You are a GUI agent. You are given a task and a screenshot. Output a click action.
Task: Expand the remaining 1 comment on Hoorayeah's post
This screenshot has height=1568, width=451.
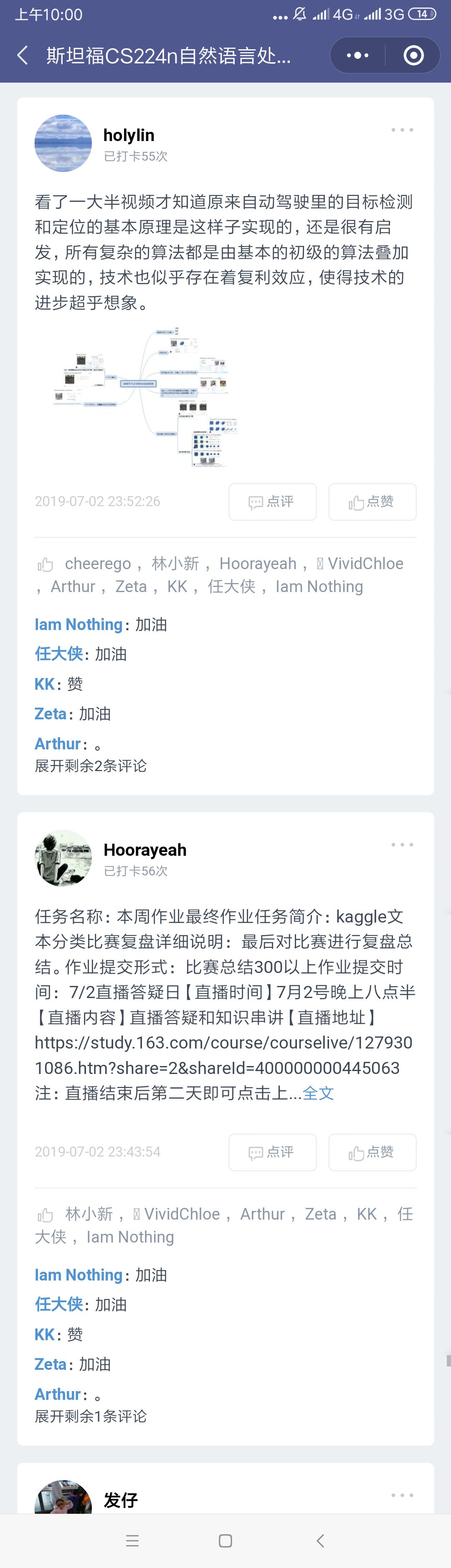point(91,1416)
